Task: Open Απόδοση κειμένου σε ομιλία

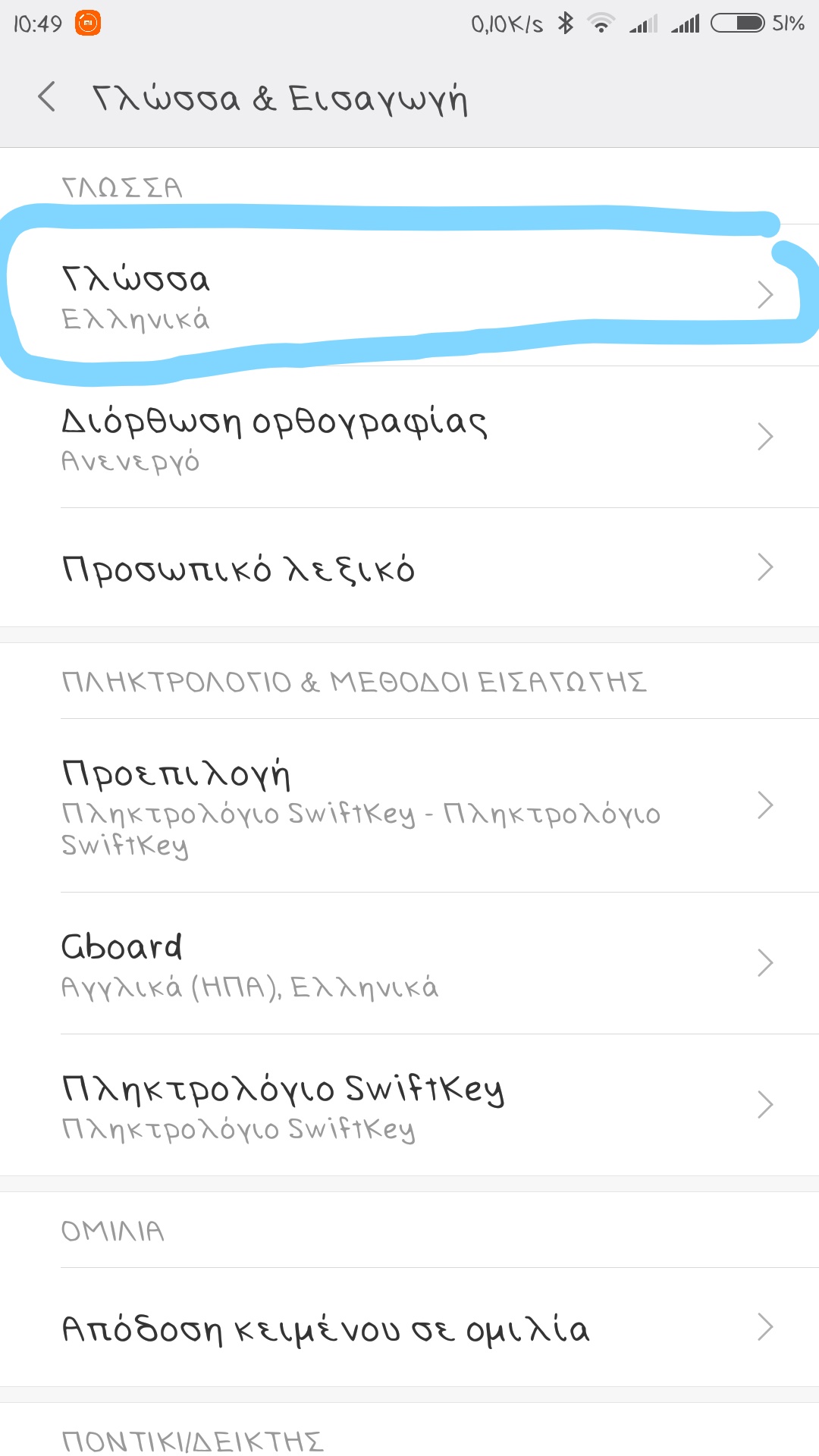Action: [409, 1328]
